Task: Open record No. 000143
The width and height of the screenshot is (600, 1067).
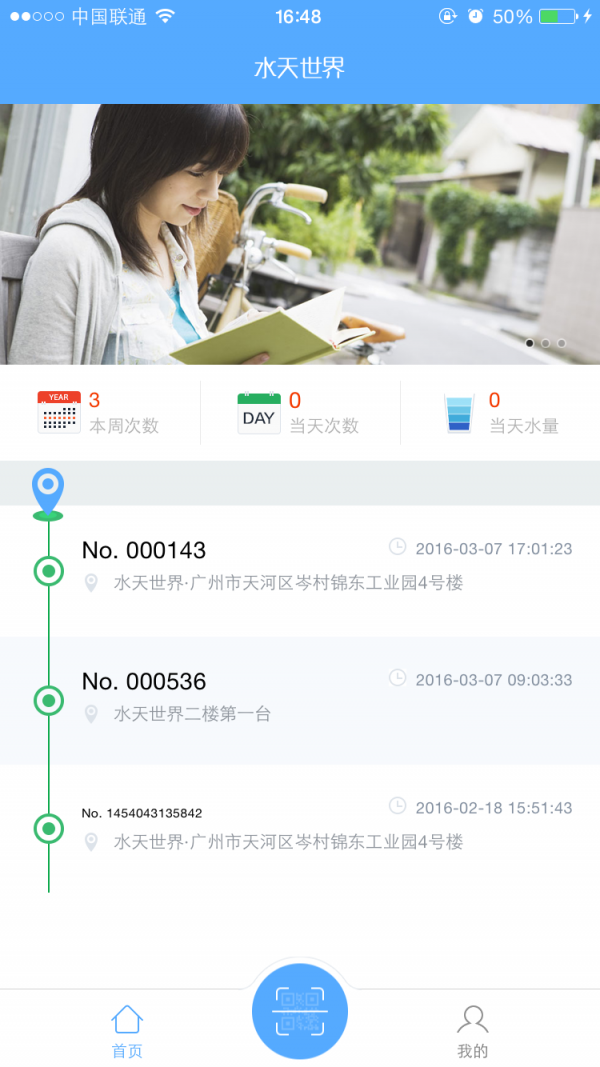Action: 300,567
